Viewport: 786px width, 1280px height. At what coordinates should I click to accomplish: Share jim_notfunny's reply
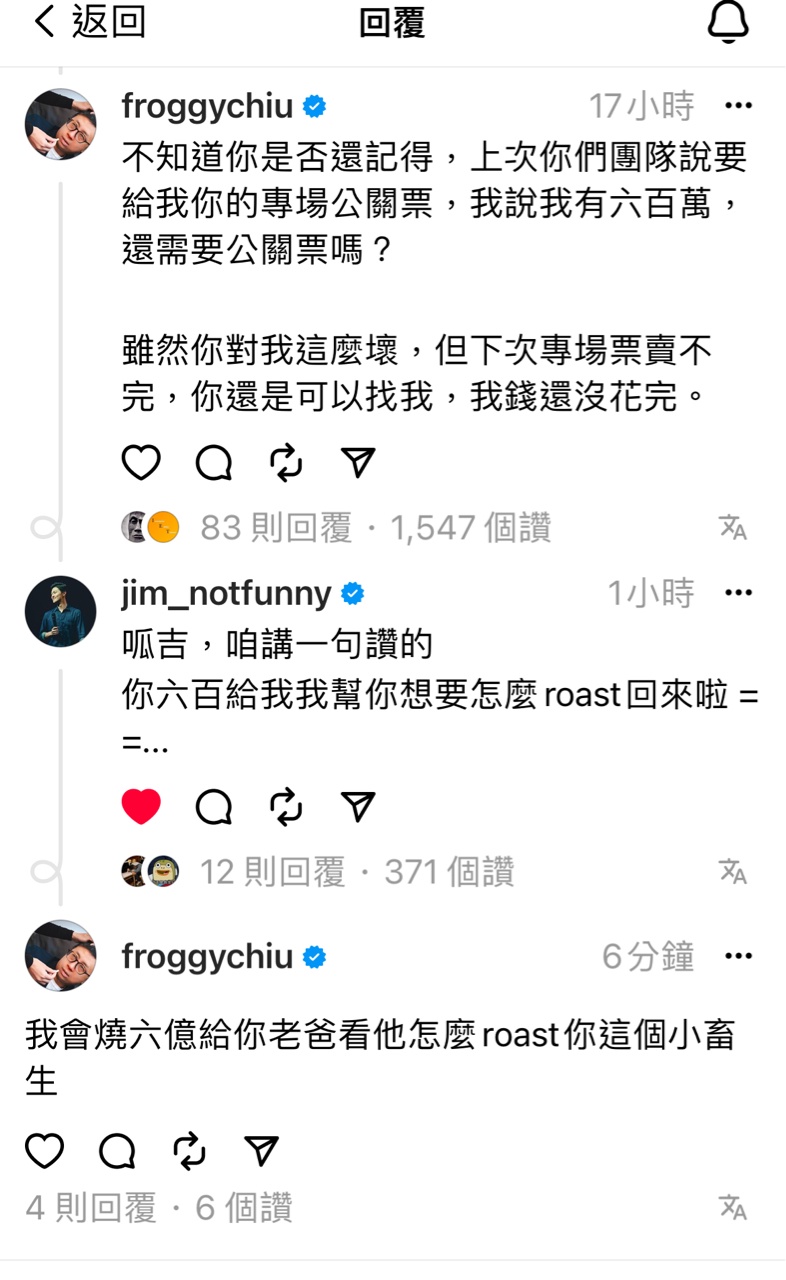(x=358, y=806)
